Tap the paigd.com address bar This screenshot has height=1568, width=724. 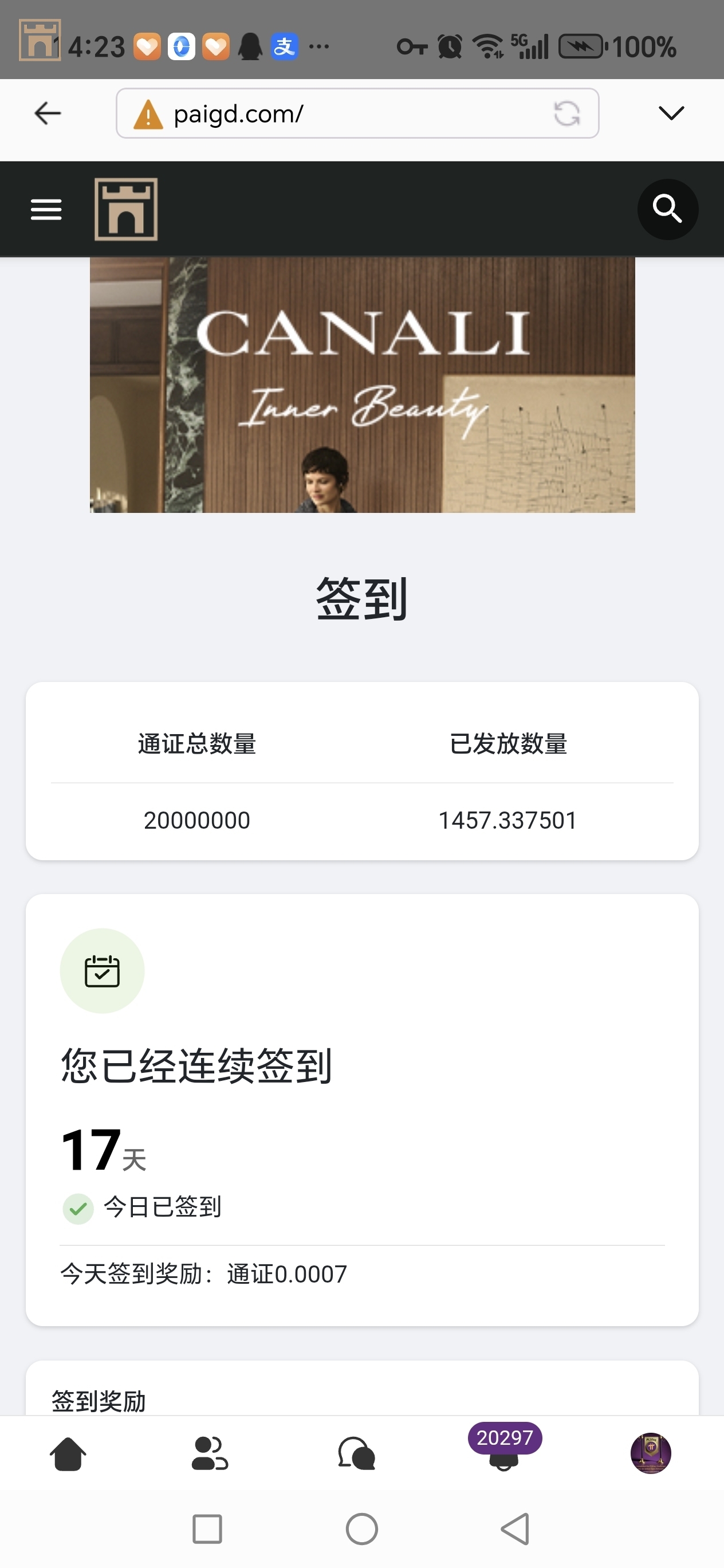pos(341,113)
